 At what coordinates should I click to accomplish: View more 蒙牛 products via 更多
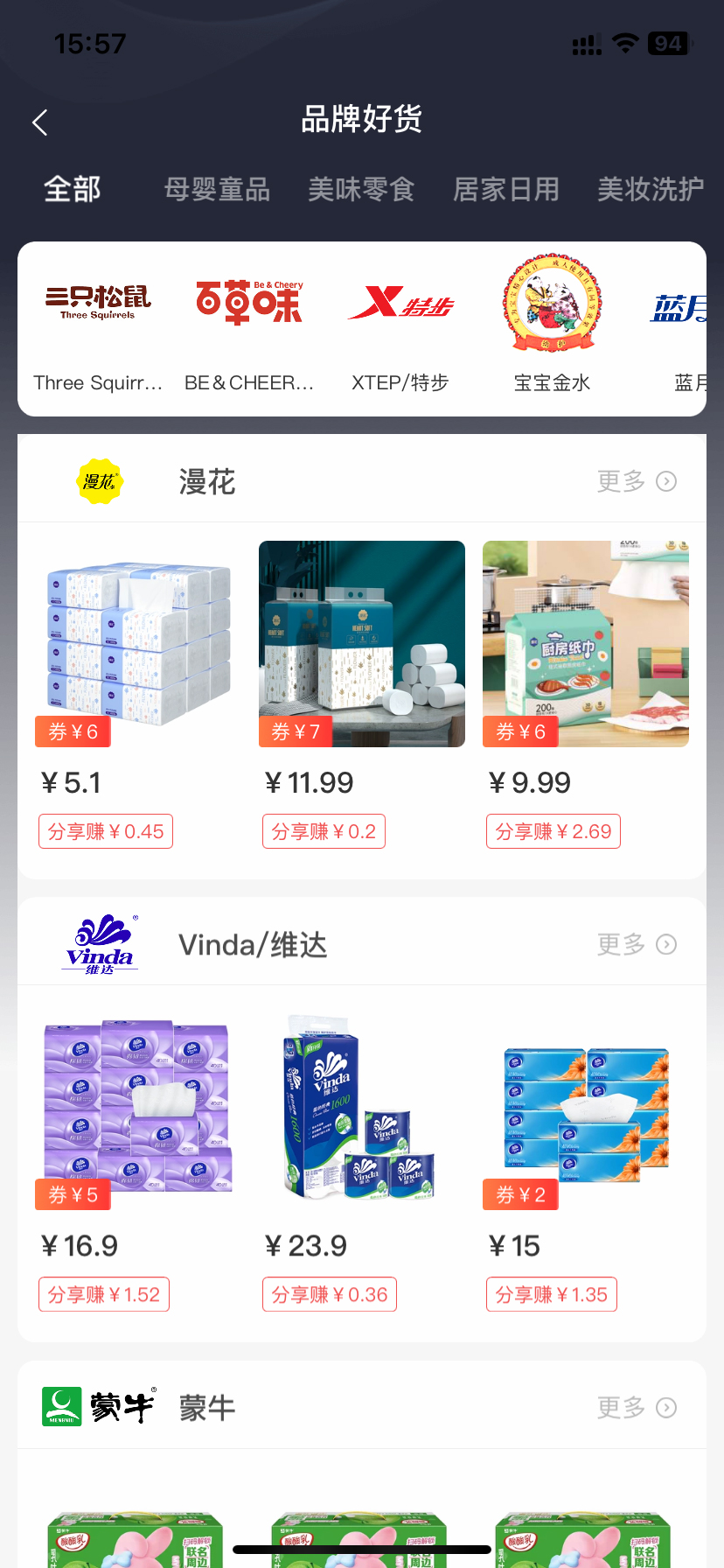click(636, 1407)
